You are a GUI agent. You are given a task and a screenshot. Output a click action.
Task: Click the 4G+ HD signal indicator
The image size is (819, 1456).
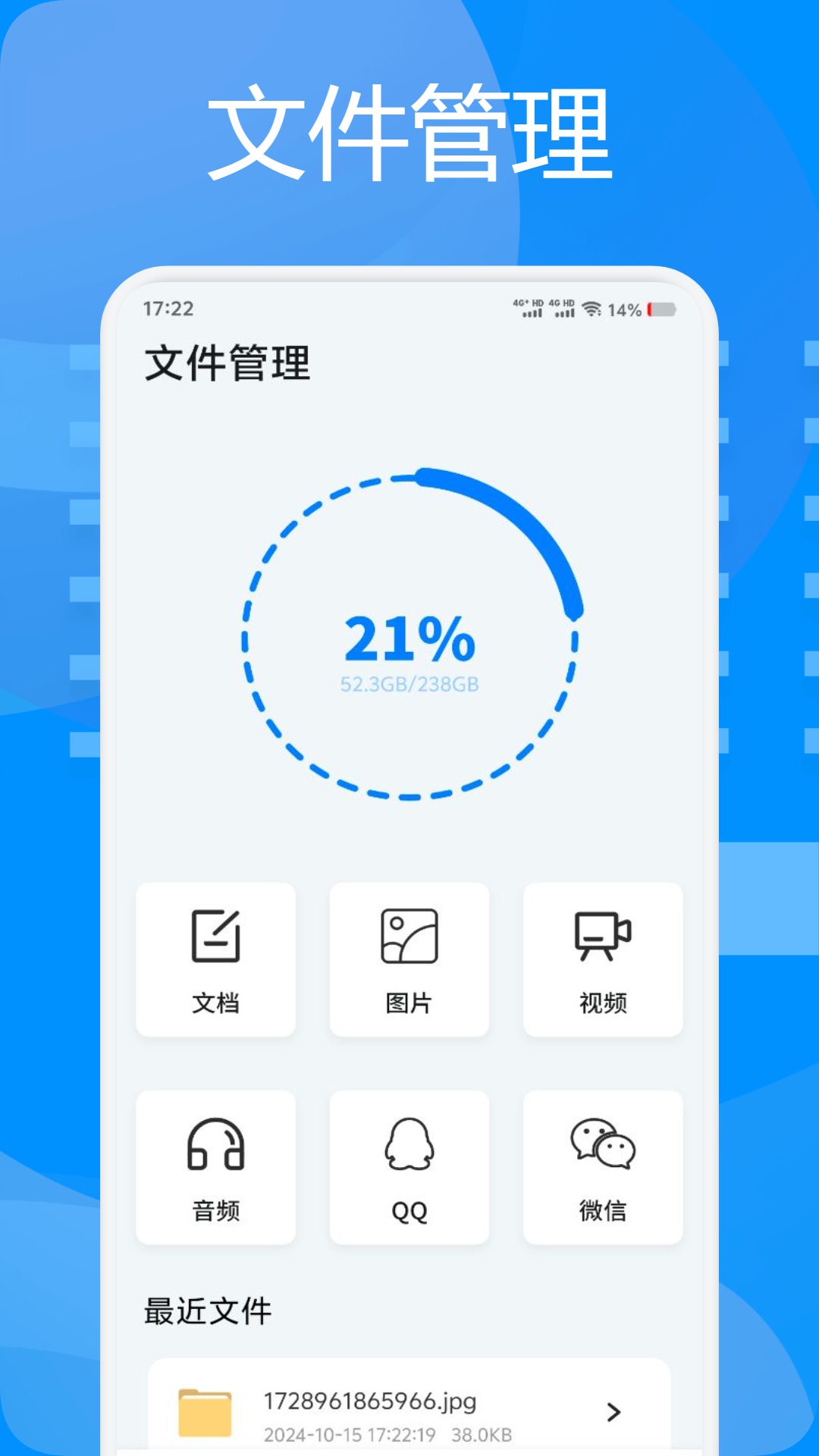529,306
